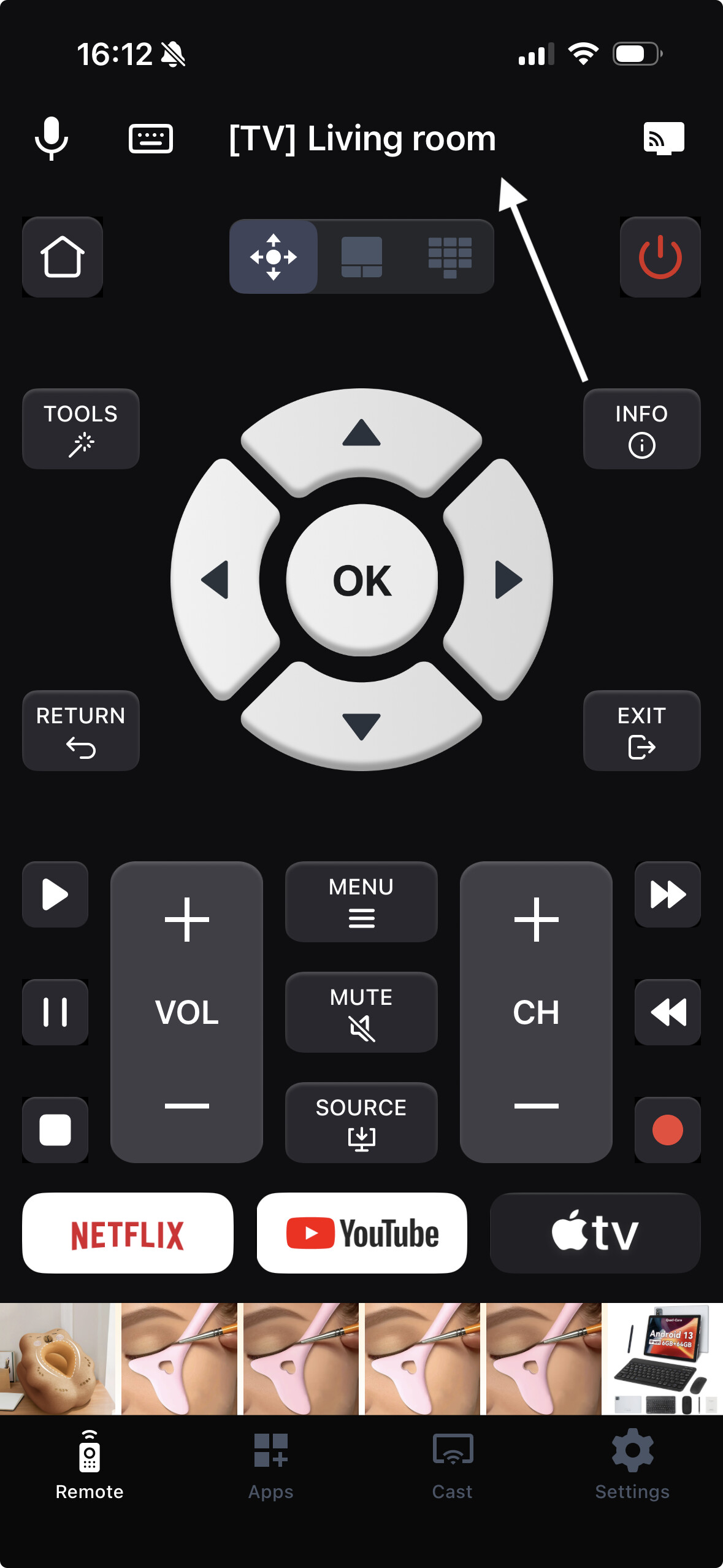Hit the RETURN button
Image resolution: width=723 pixels, height=1568 pixels.
coord(81,731)
